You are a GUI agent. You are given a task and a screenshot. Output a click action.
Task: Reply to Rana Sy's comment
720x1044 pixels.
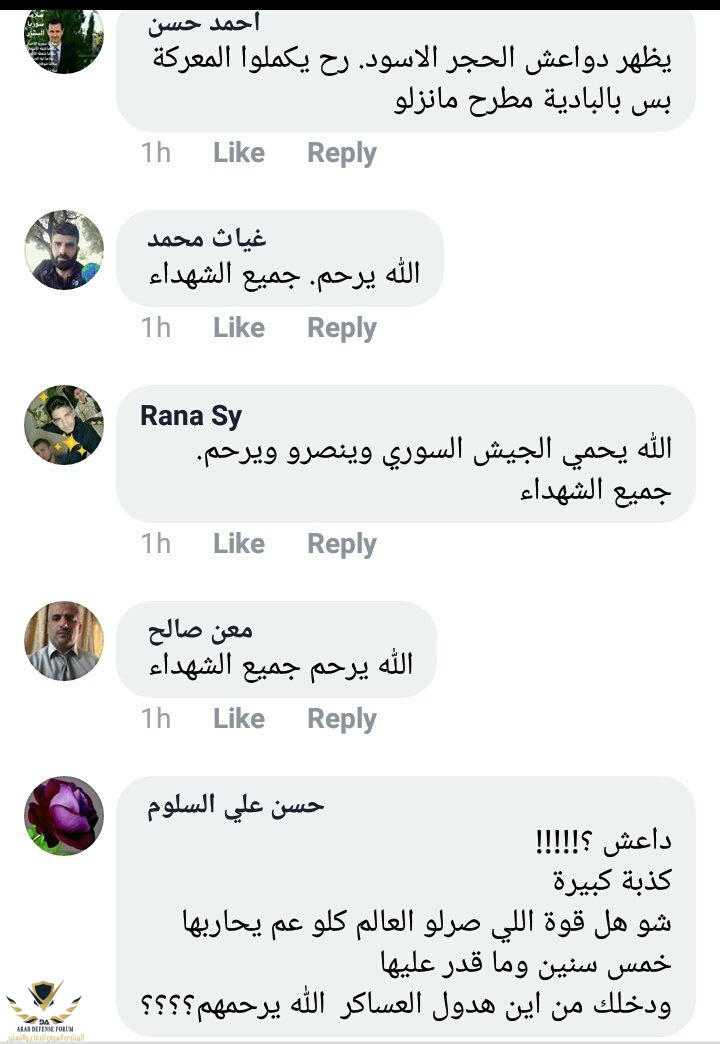coord(341,544)
